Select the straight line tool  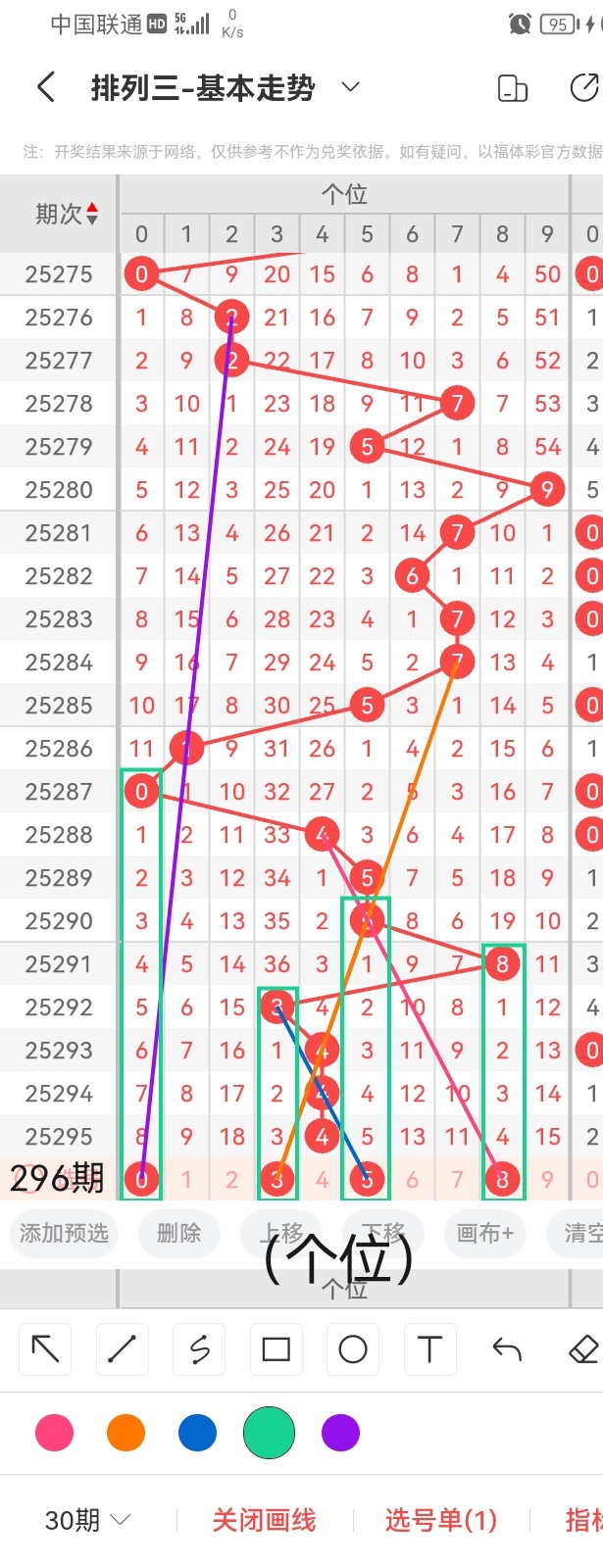pyautogui.click(x=122, y=1349)
